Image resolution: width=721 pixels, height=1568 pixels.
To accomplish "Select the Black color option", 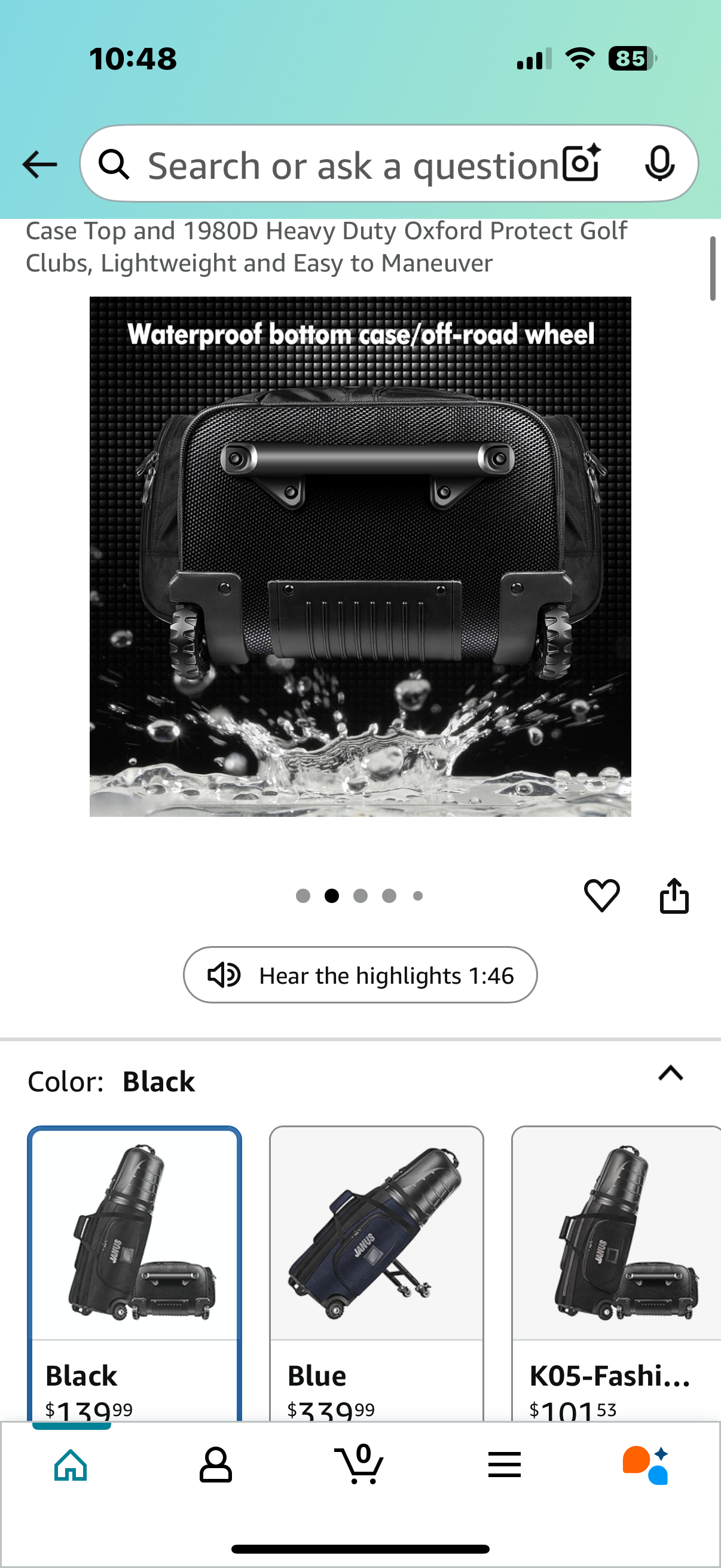I will (x=135, y=1272).
